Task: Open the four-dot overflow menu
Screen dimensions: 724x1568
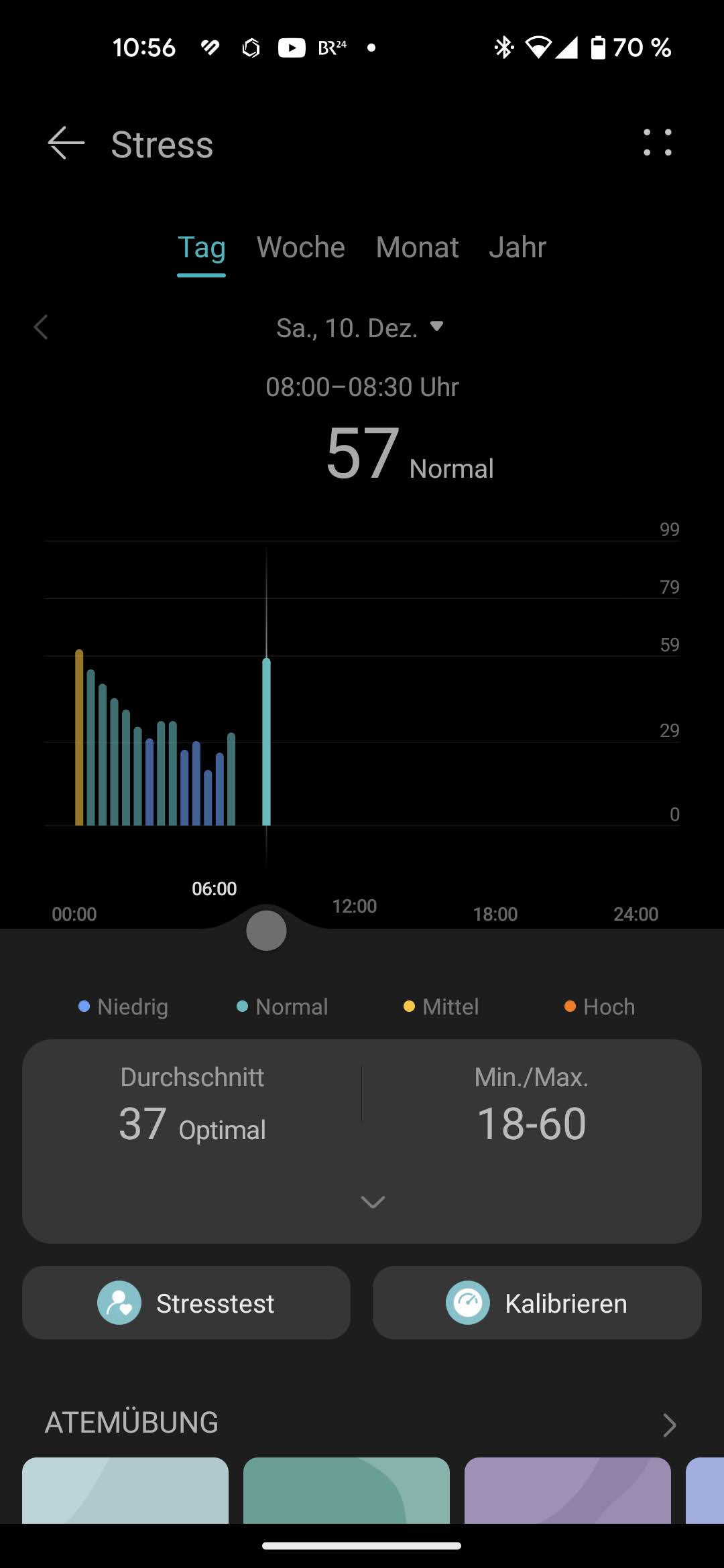Action: point(657,143)
